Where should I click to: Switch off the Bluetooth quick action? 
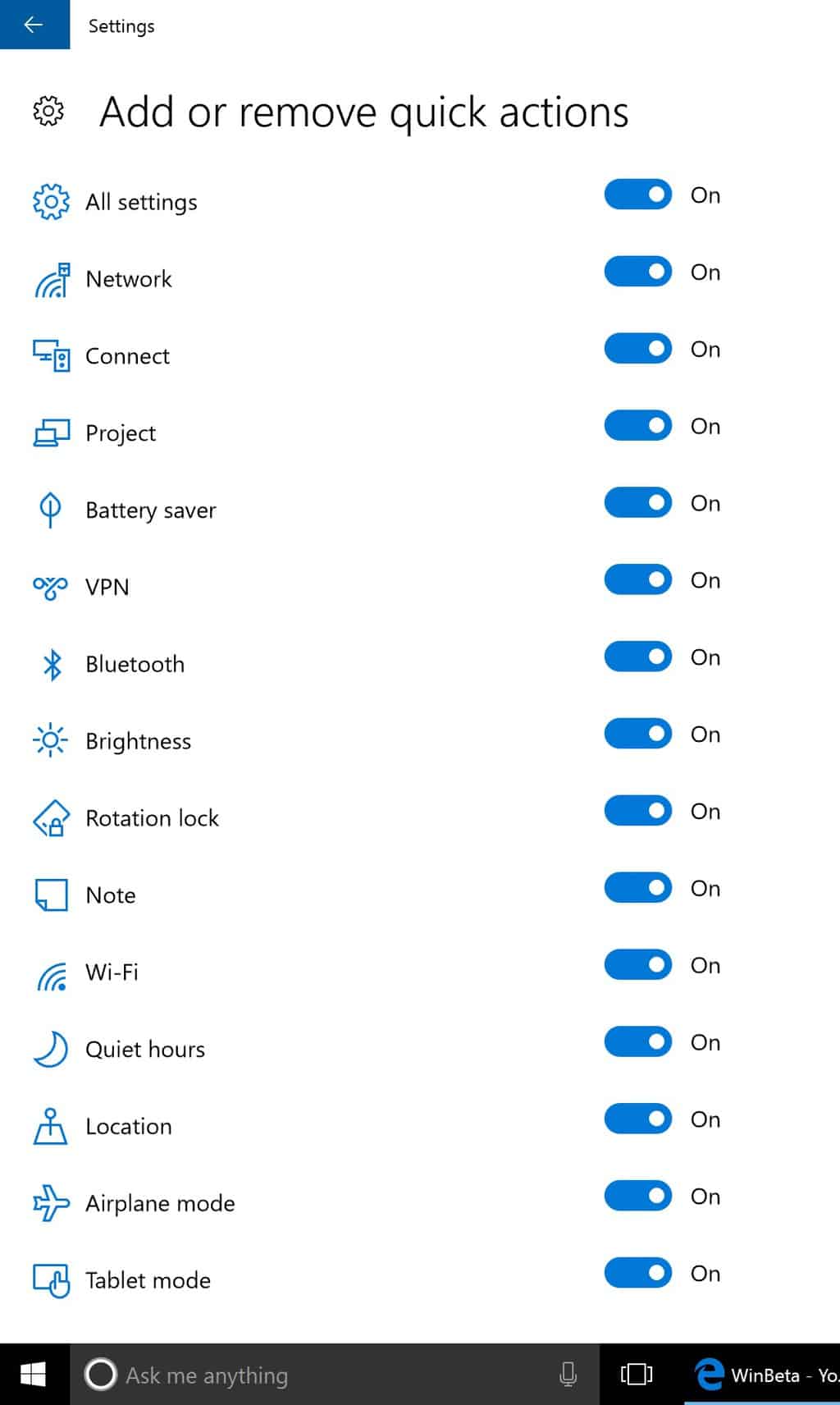pos(637,657)
